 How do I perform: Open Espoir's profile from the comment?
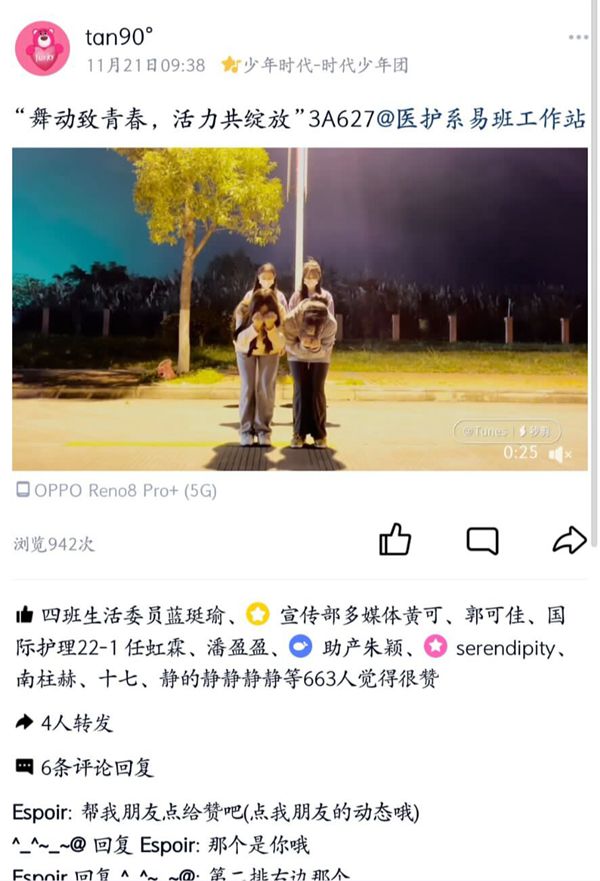pyautogui.click(x=38, y=813)
